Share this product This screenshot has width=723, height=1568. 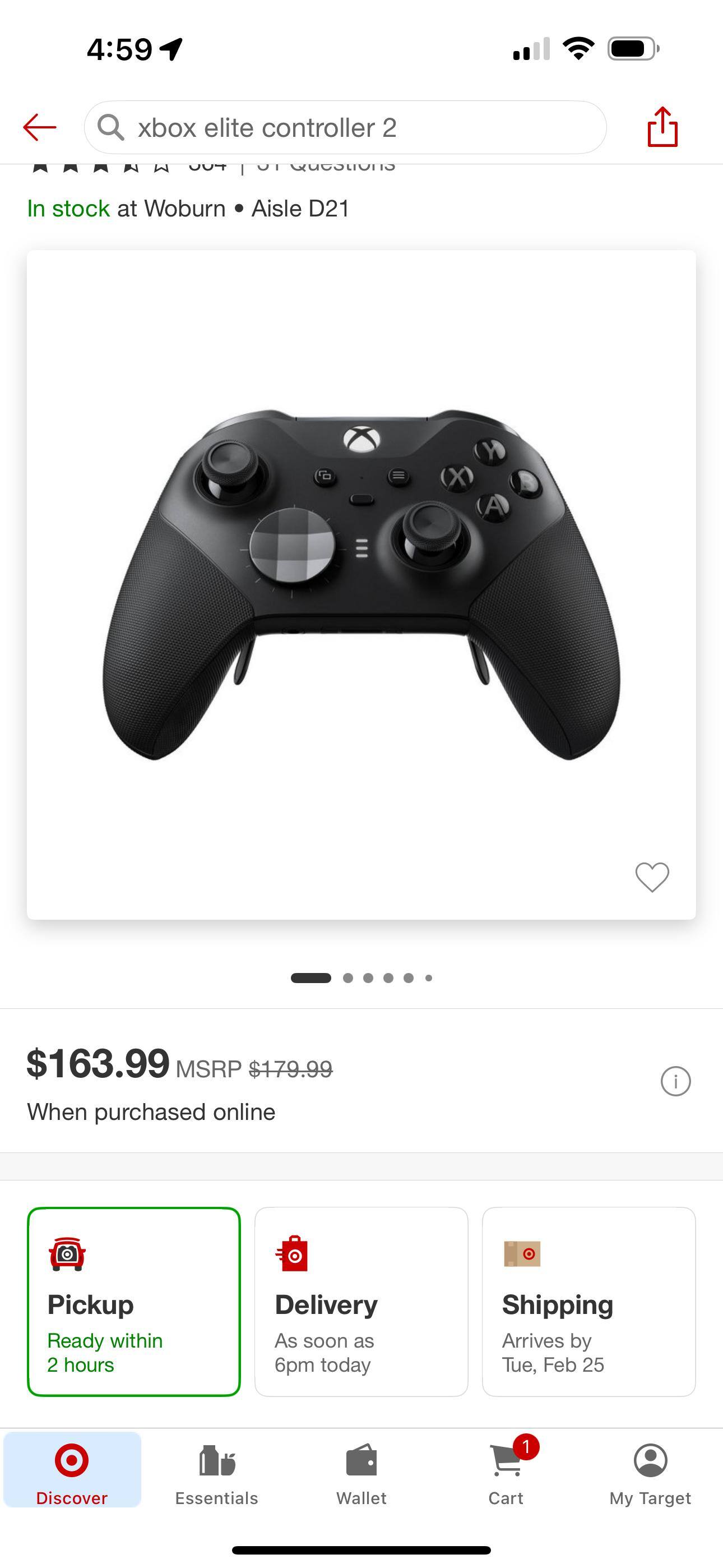(x=662, y=127)
